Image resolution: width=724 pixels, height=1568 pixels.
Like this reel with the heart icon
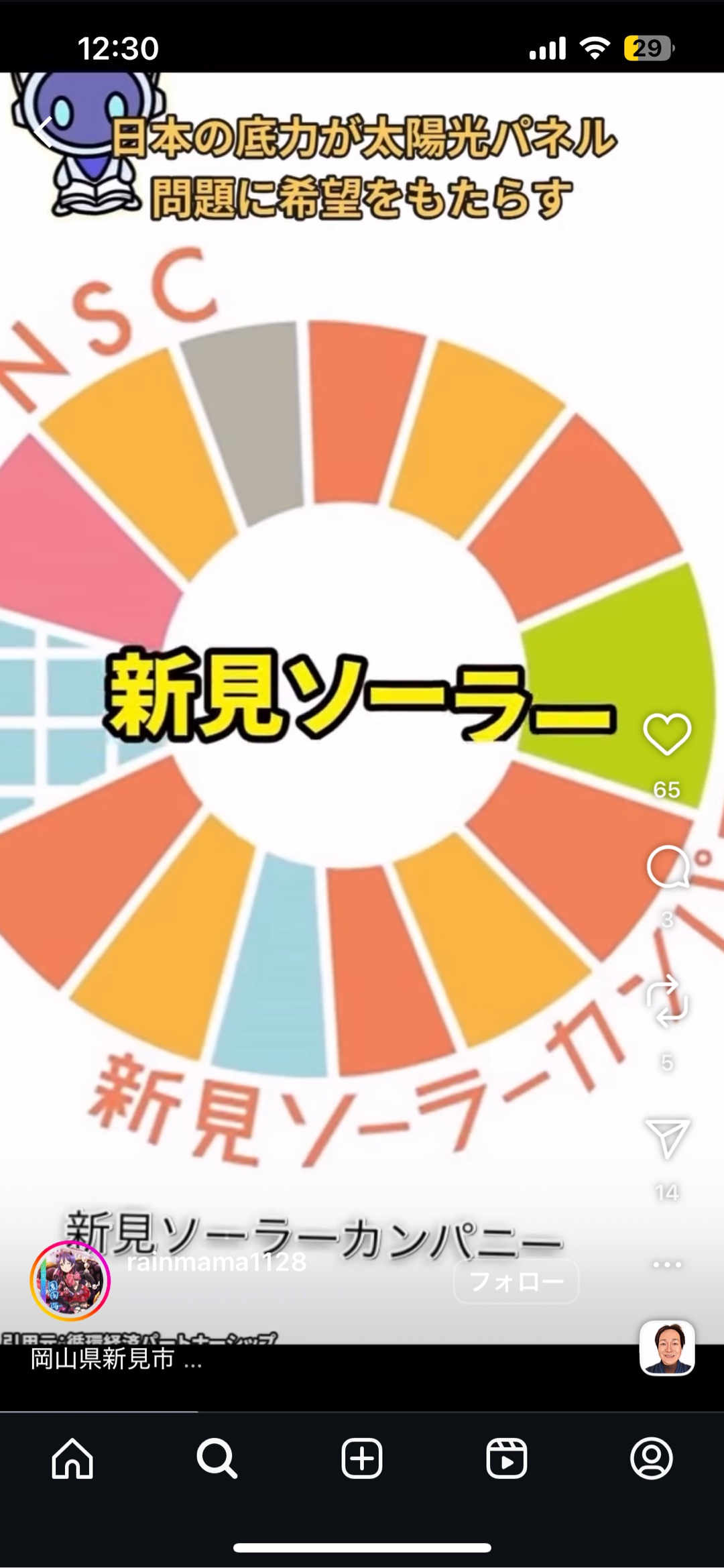667,734
